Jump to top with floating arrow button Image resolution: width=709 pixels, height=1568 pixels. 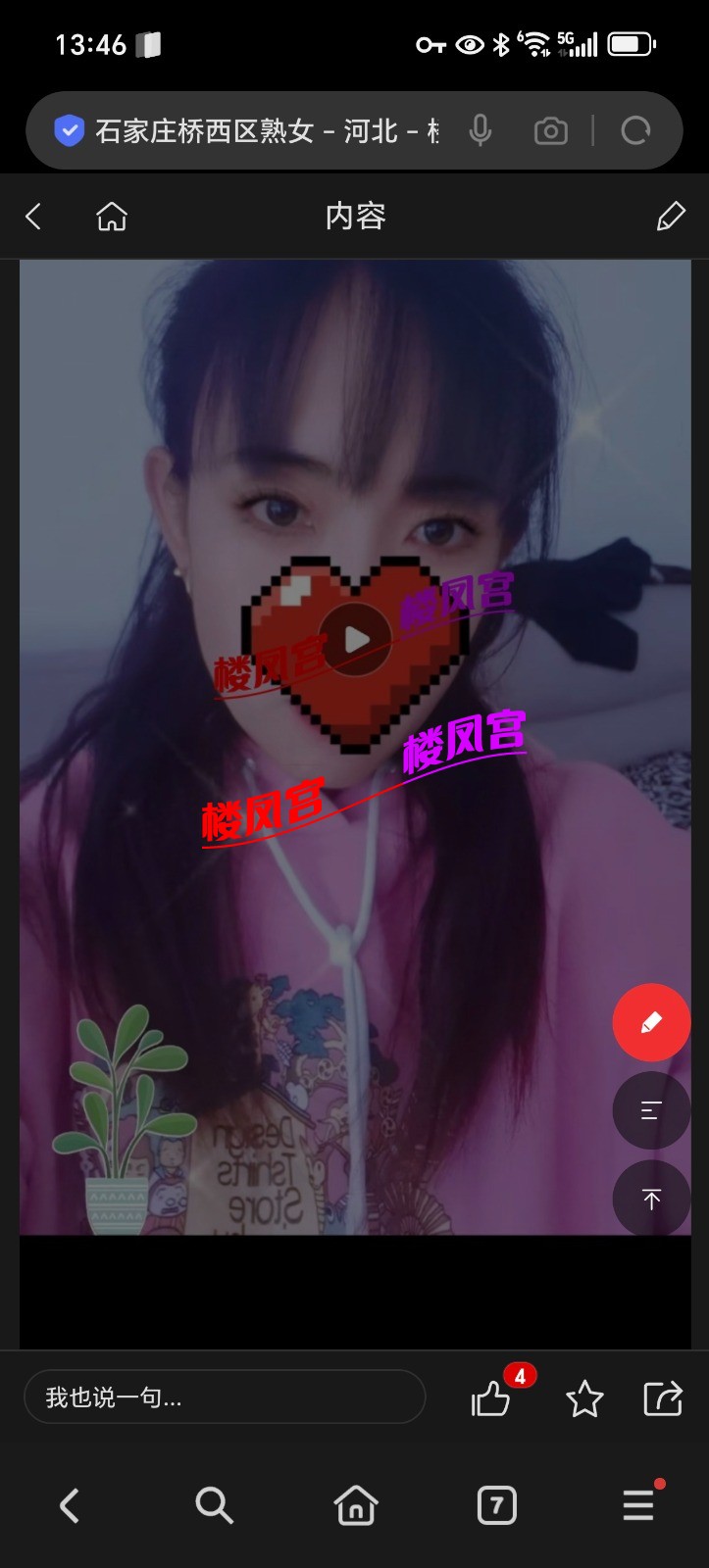click(x=651, y=1199)
